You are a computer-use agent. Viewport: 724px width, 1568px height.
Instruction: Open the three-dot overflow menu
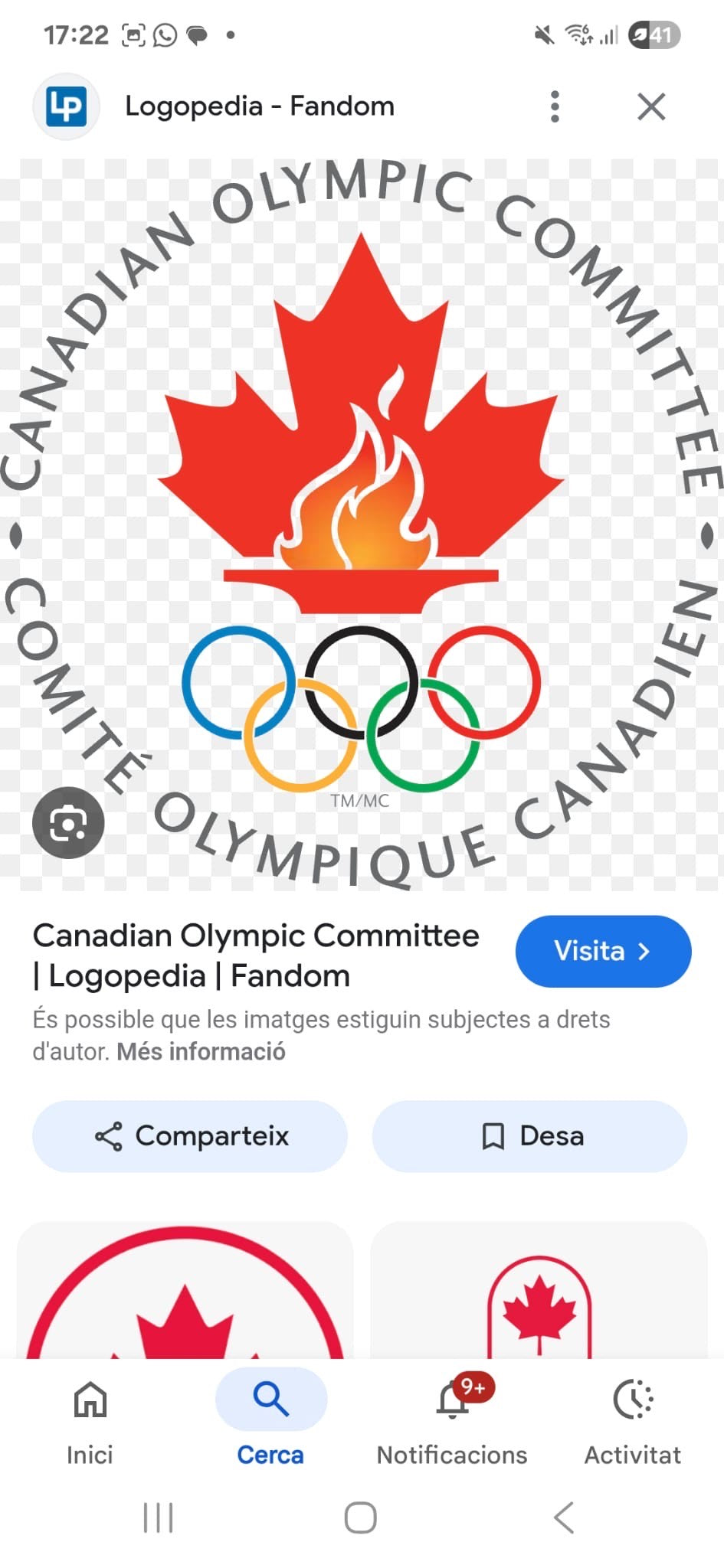555,106
